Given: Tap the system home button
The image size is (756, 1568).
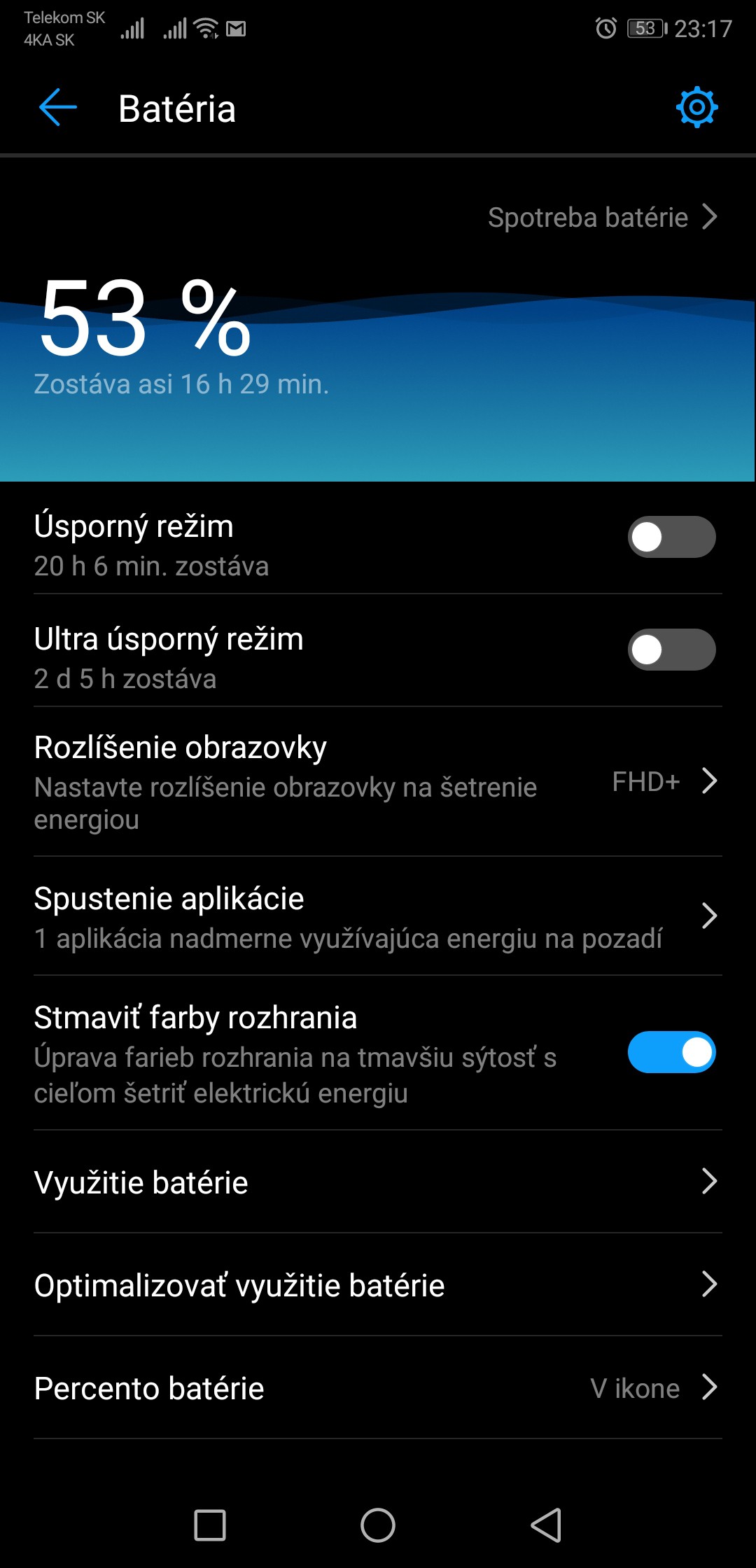Looking at the screenshot, I should point(378,1525).
